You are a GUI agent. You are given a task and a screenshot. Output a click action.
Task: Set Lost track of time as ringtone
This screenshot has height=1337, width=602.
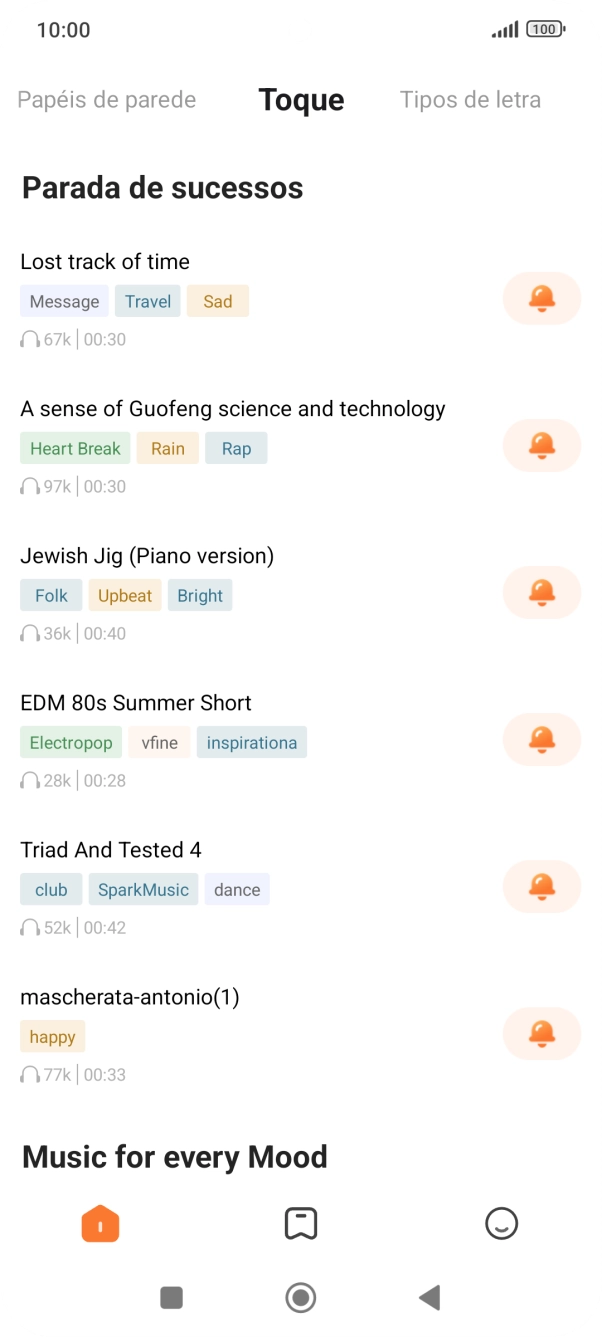click(x=541, y=298)
